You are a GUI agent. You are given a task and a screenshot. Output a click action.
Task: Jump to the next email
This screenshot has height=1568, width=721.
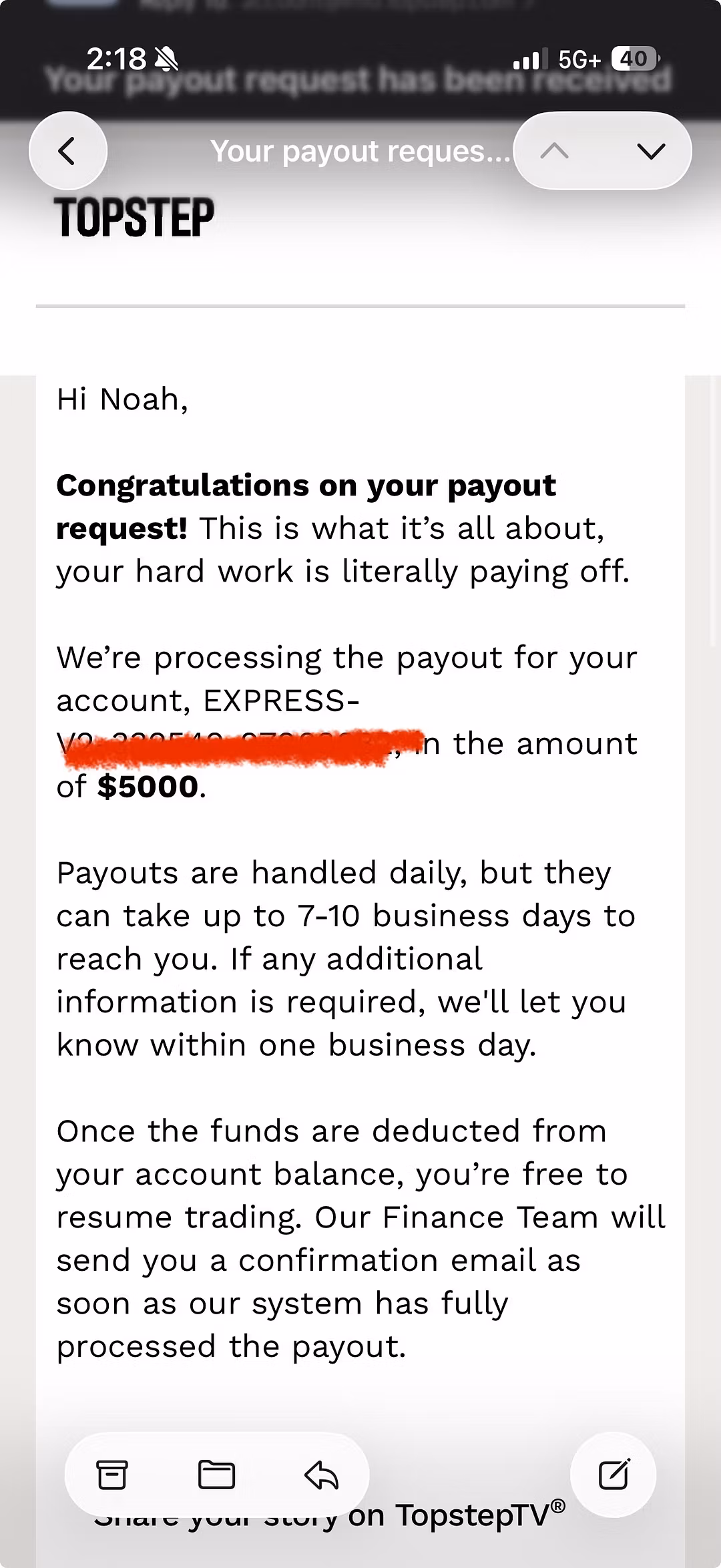point(651,151)
